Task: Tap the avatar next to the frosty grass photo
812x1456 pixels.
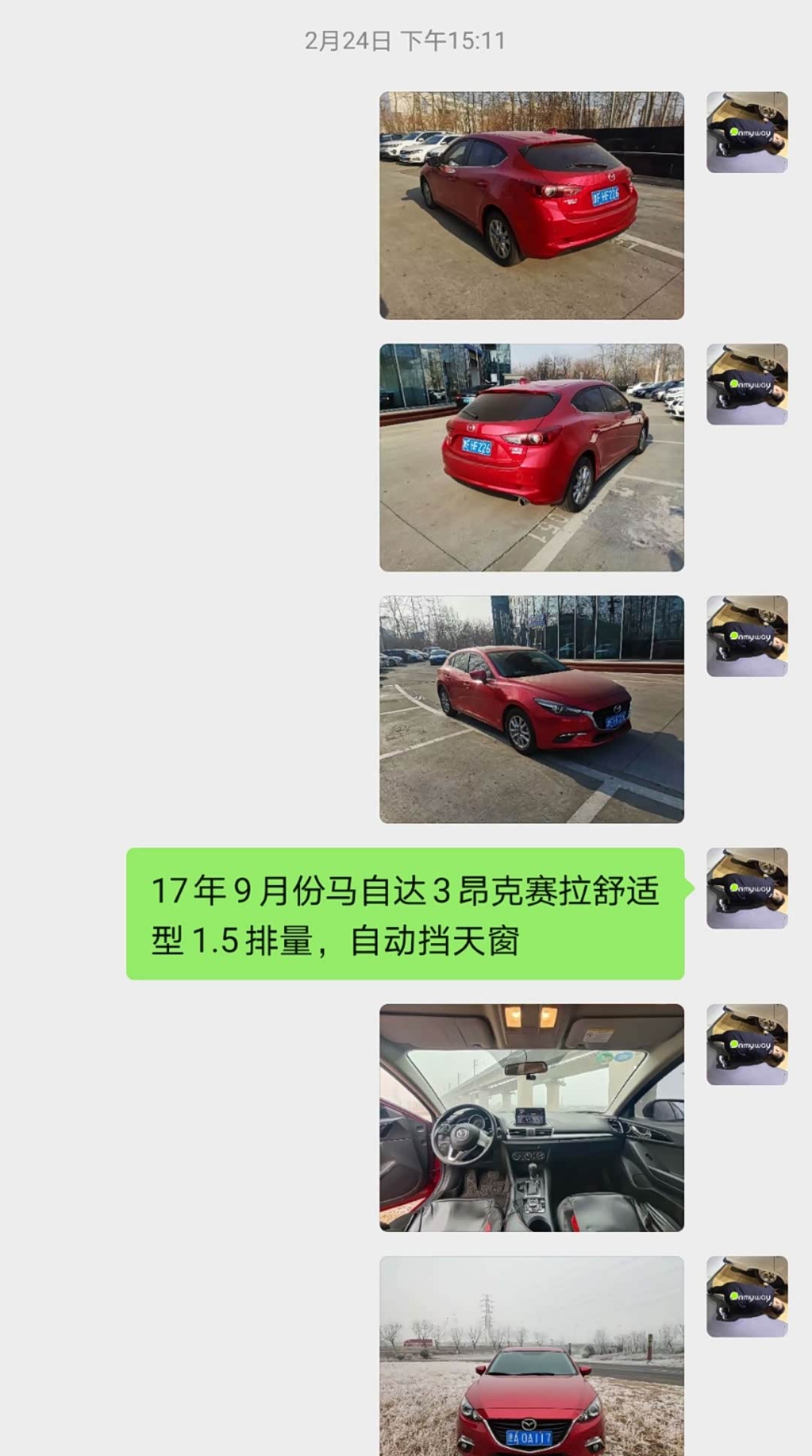Action: (x=747, y=1297)
